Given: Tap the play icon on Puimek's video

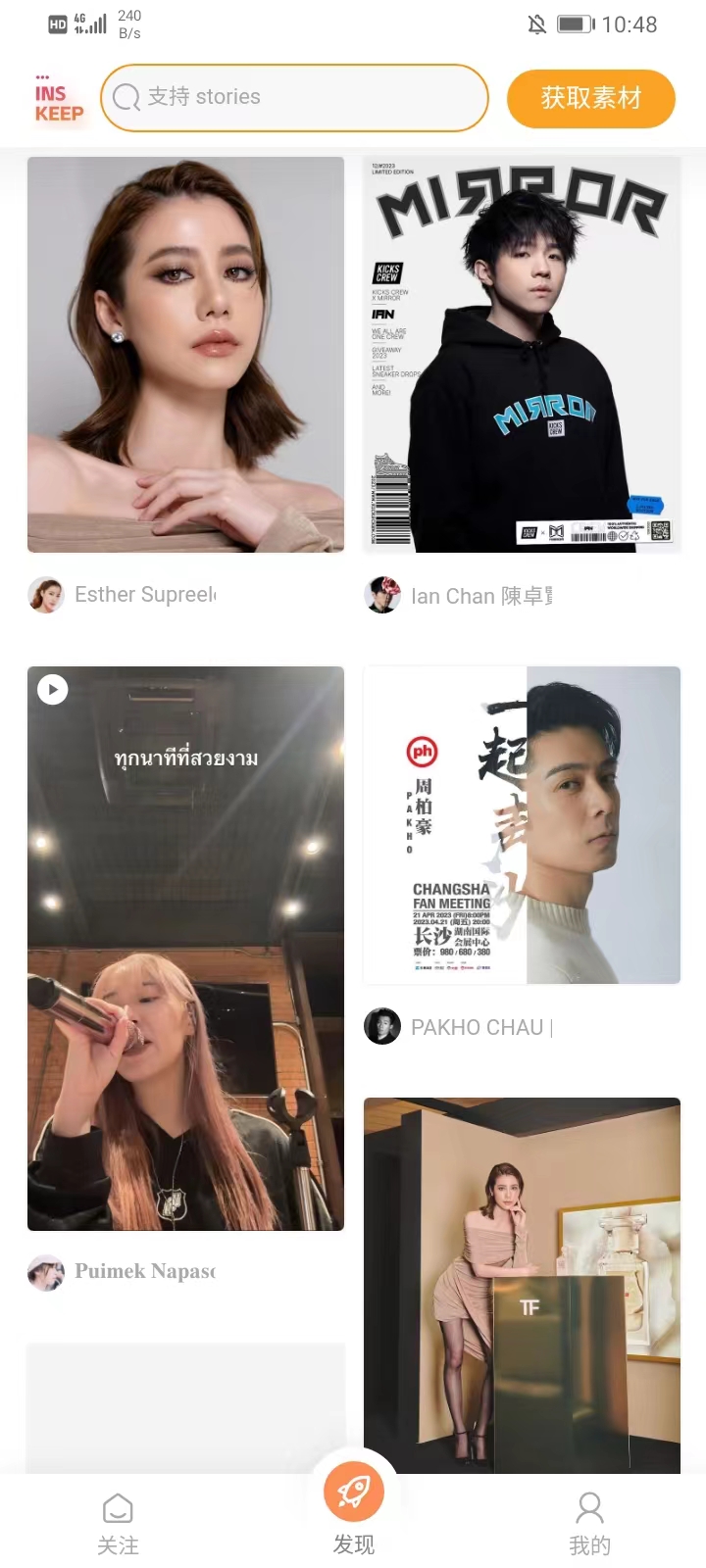Looking at the screenshot, I should pos(52,689).
